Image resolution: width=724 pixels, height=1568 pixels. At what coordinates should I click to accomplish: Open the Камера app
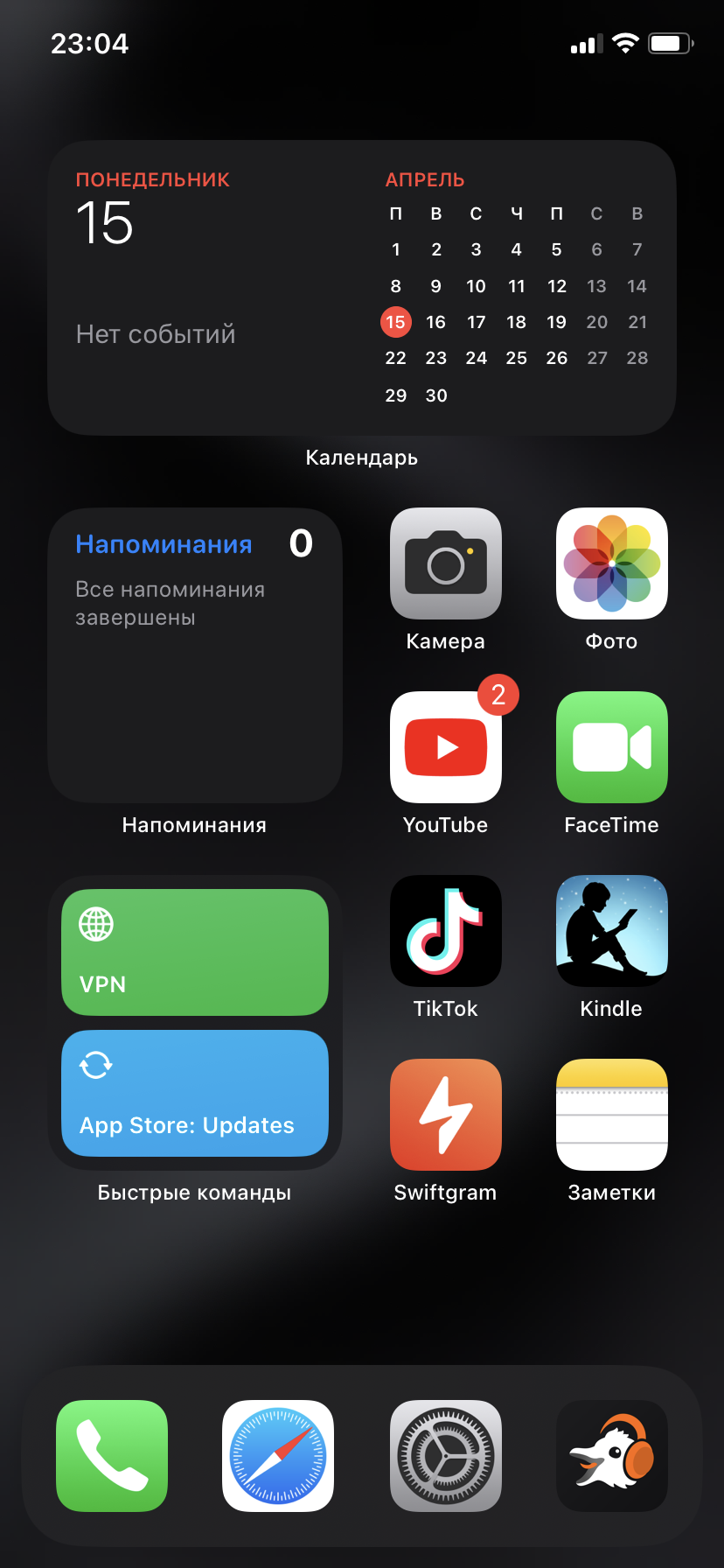tap(446, 563)
